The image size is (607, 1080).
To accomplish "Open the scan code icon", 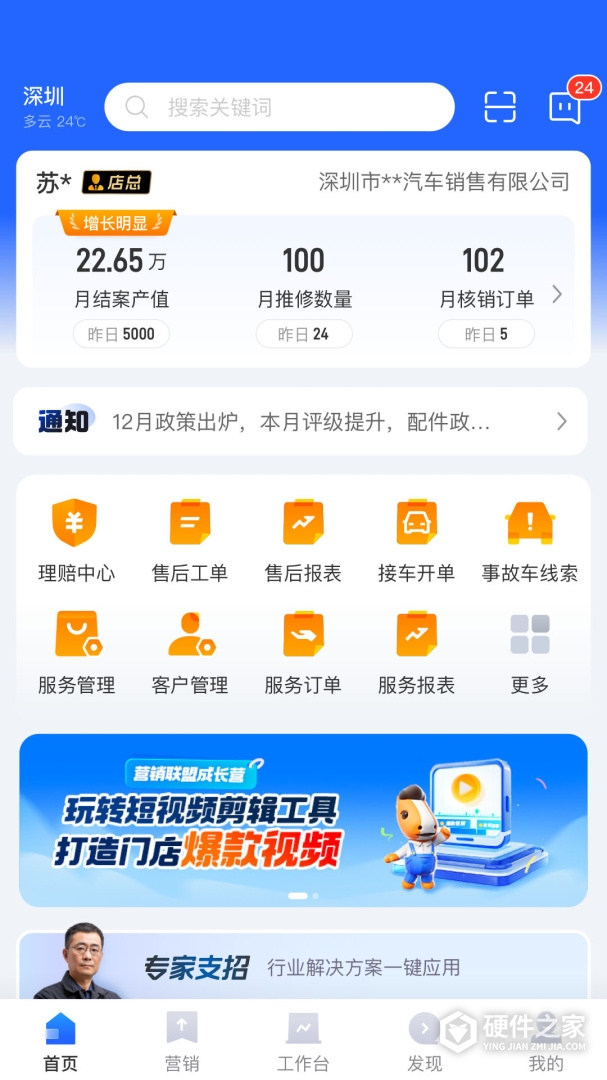I will pos(500,107).
